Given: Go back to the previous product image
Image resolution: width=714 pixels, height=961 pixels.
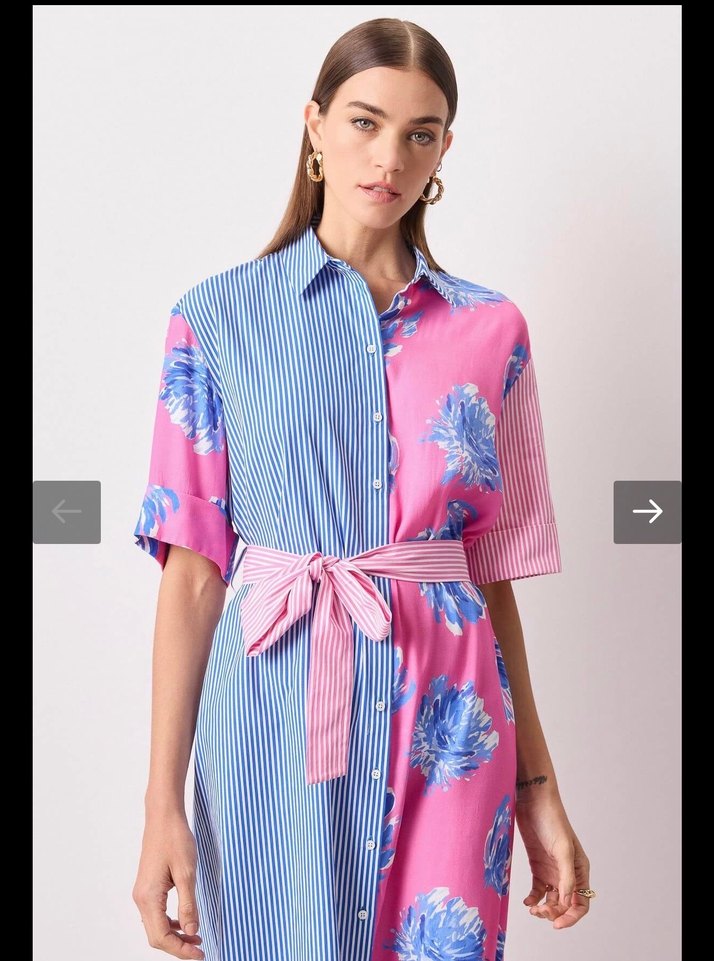Looking at the screenshot, I should 67,512.
